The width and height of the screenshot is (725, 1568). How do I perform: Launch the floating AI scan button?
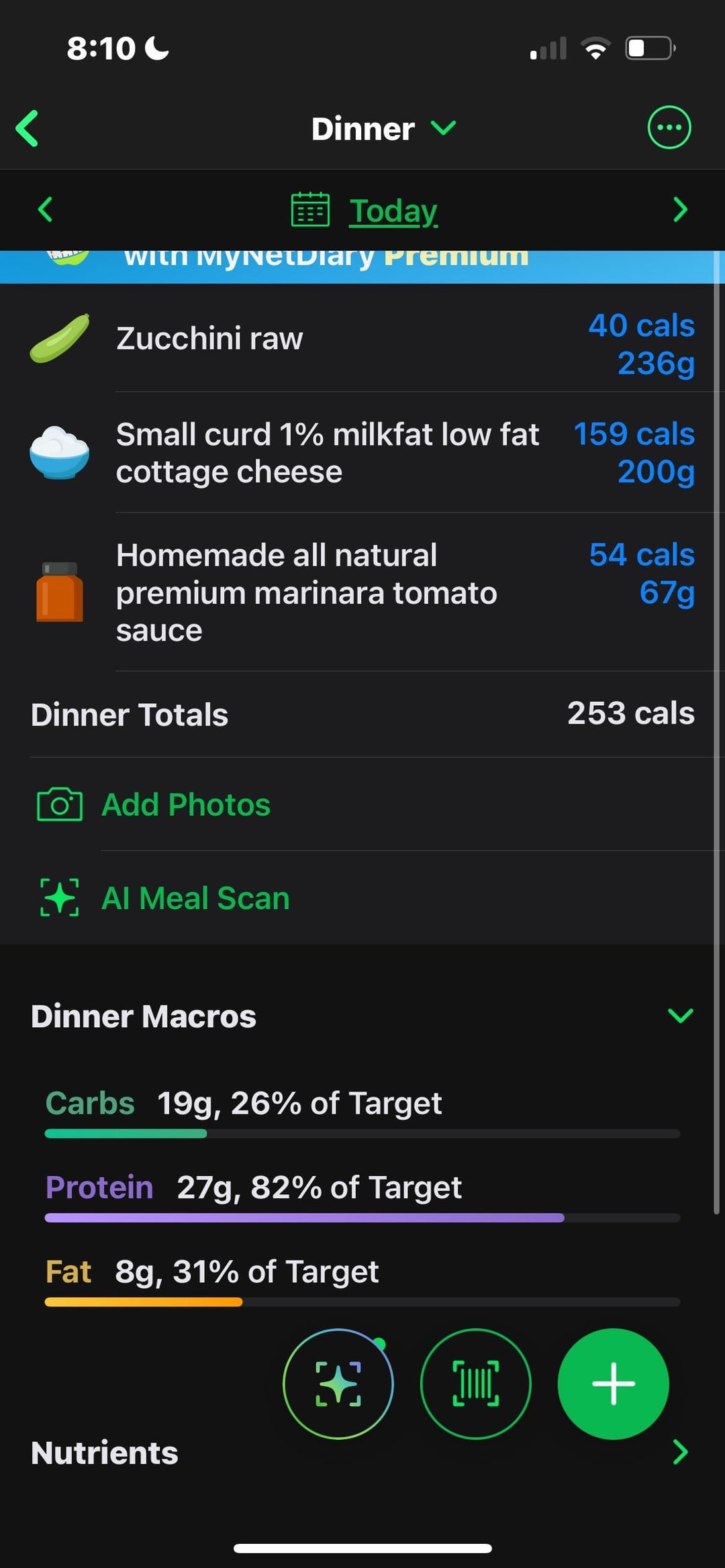coord(338,1383)
